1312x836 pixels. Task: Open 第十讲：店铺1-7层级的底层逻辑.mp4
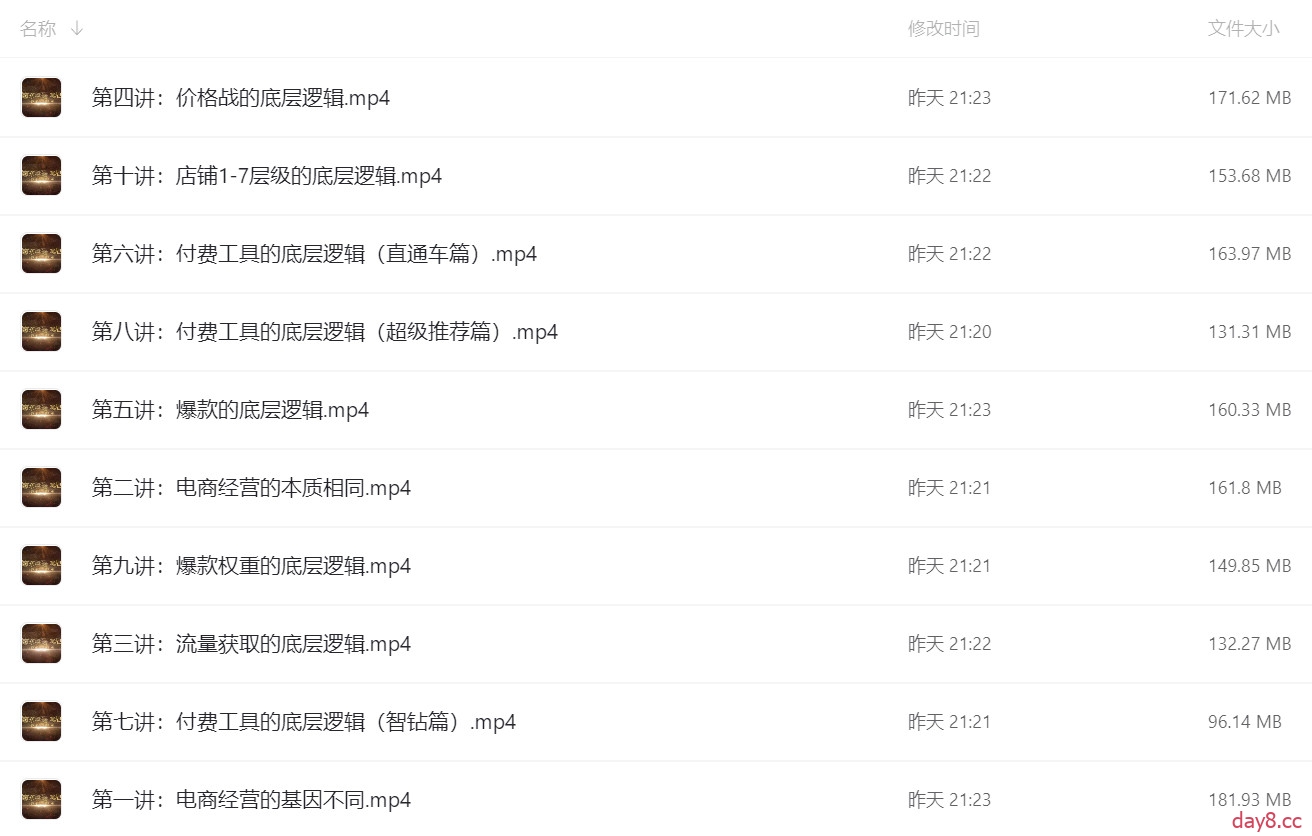tap(266, 176)
